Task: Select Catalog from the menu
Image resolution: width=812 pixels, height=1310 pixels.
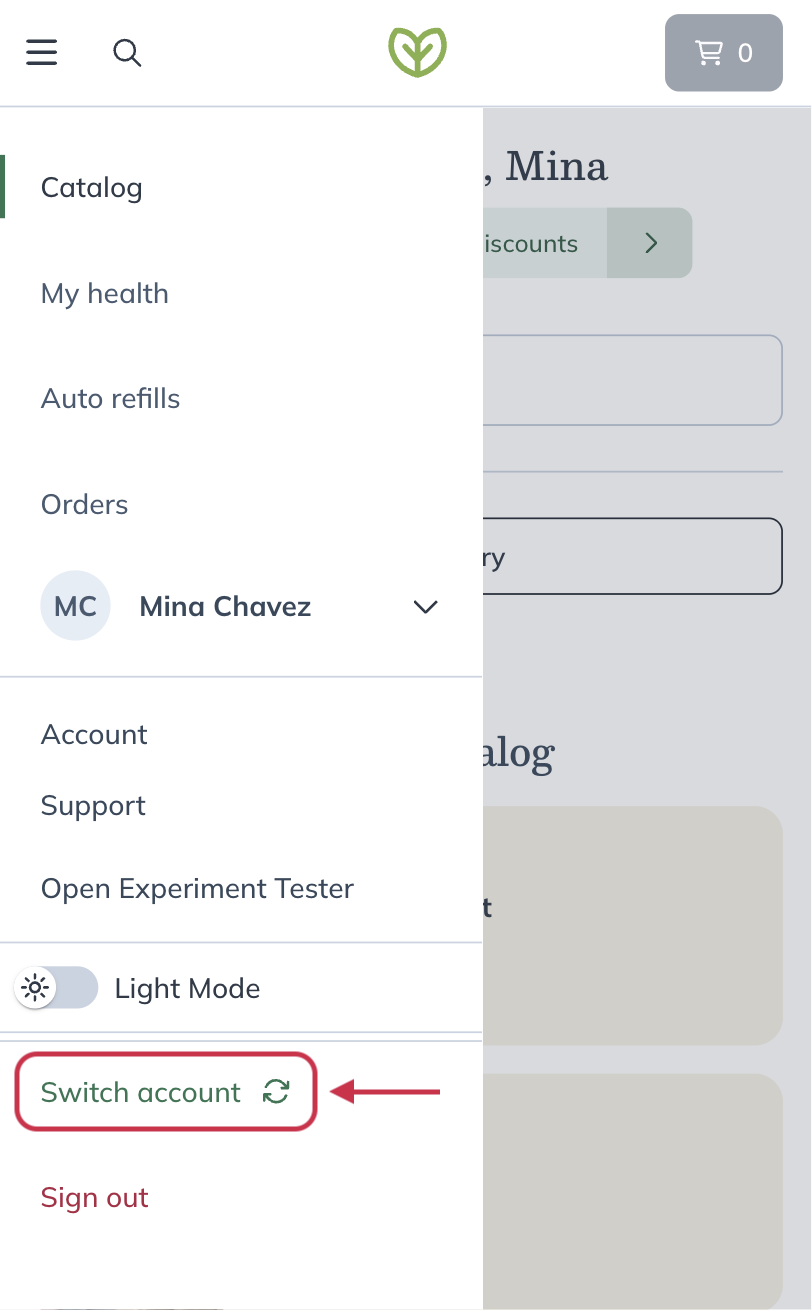Action: (x=91, y=187)
